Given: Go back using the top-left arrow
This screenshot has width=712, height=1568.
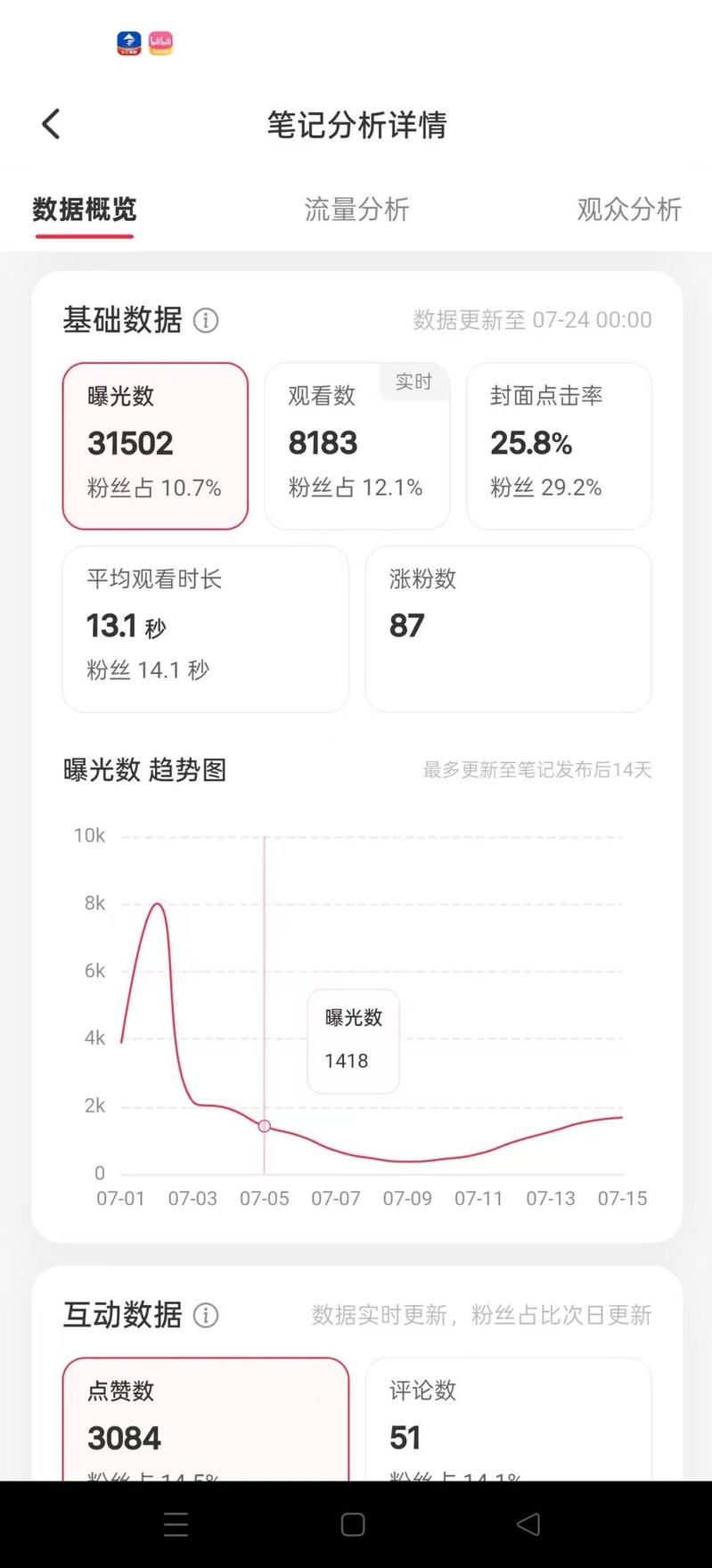Looking at the screenshot, I should point(51,124).
